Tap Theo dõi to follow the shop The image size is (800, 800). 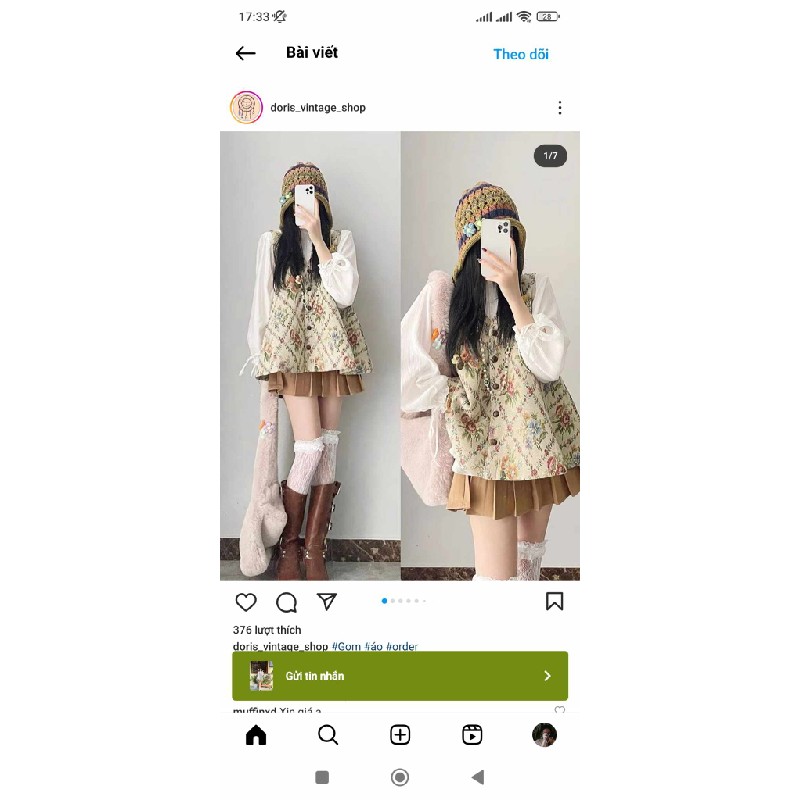[x=520, y=54]
